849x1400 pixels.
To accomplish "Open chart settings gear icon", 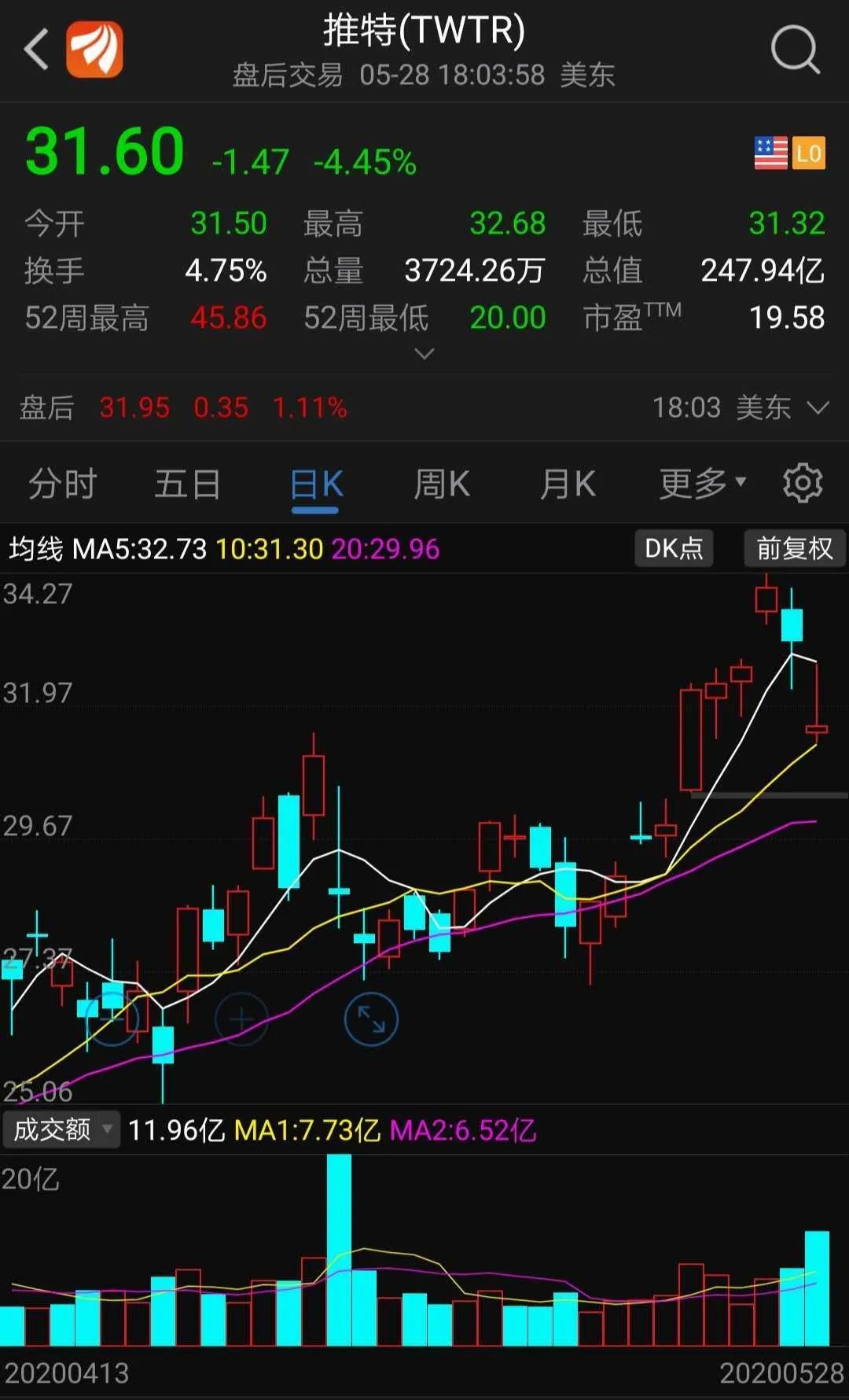I will 803,483.
